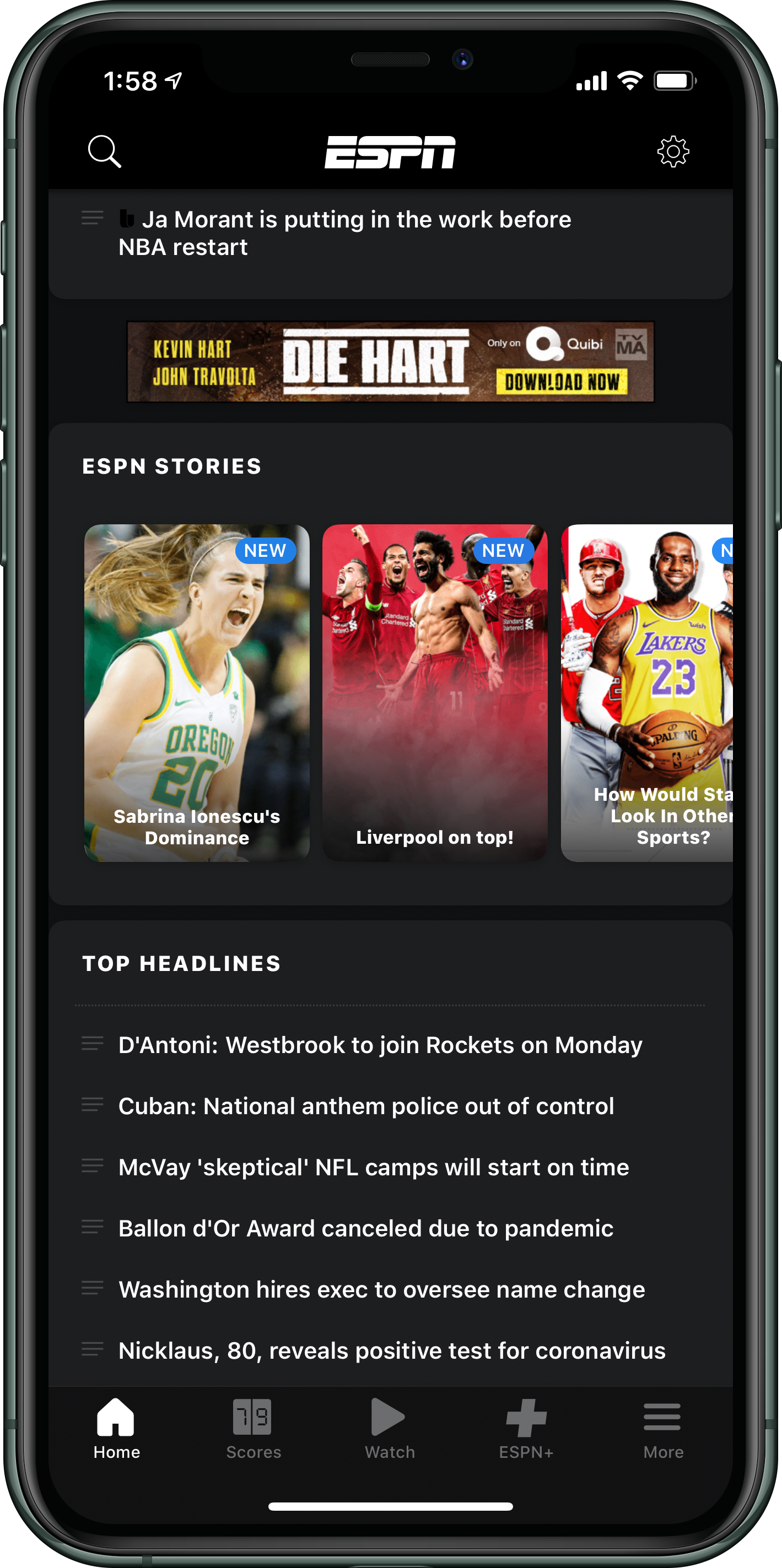This screenshot has height=1568, width=782.
Task: Open settings via the gear icon
Action: coord(673,151)
